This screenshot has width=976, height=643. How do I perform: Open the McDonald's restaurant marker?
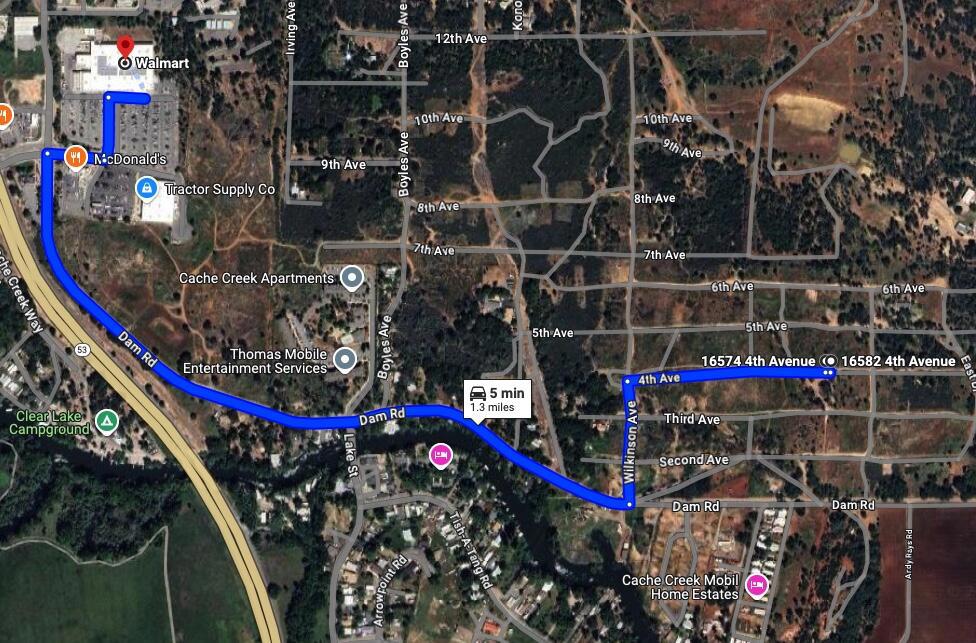[x=75, y=158]
